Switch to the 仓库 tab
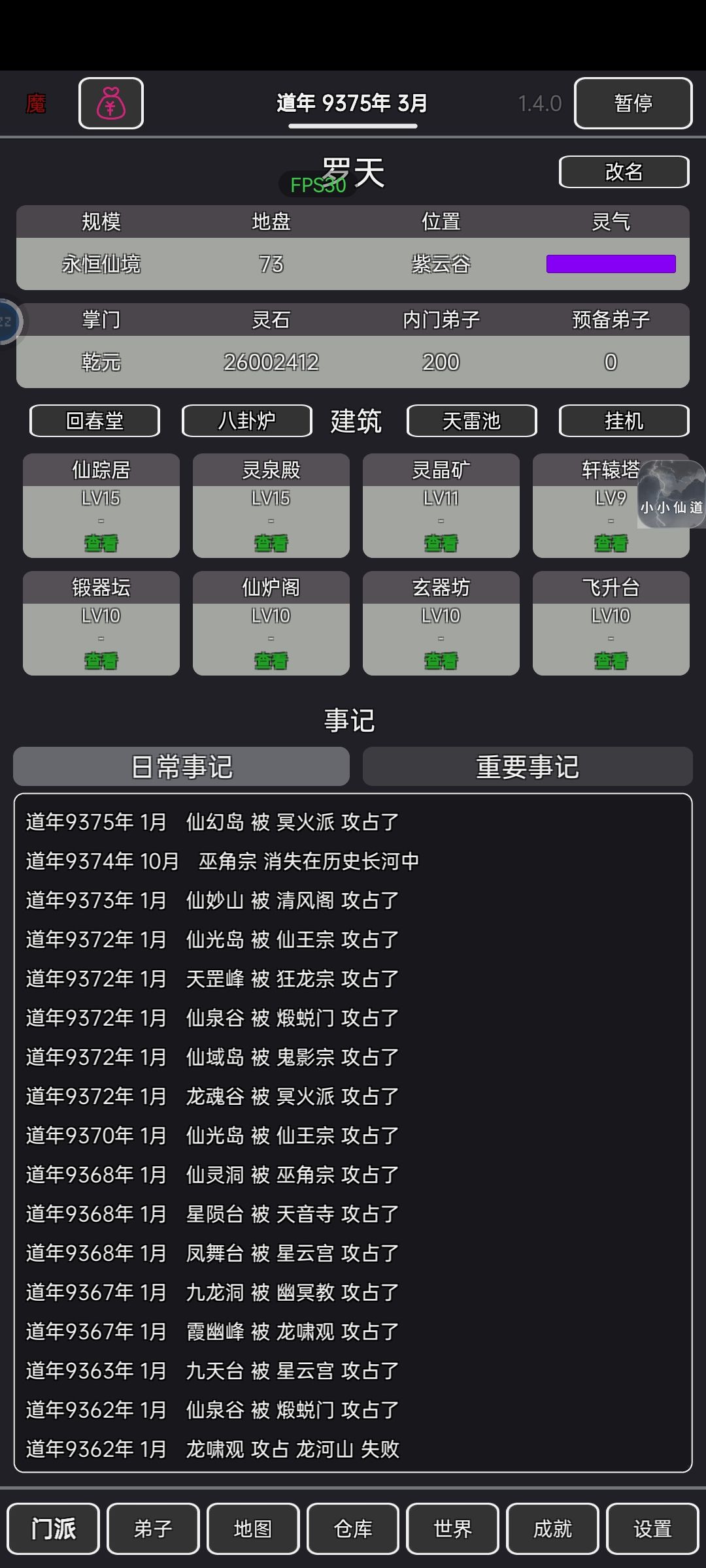The width and height of the screenshot is (706, 1568). [353, 1529]
